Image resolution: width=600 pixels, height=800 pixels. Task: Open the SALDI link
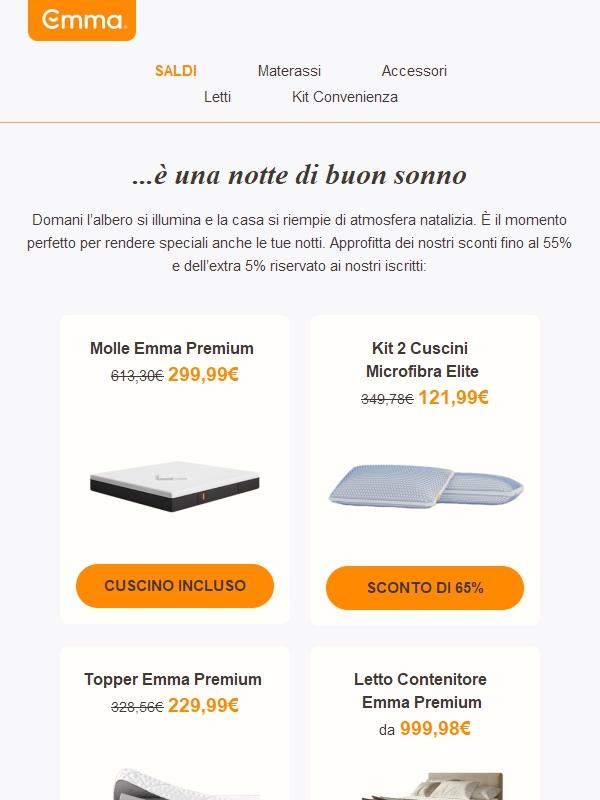(176, 71)
